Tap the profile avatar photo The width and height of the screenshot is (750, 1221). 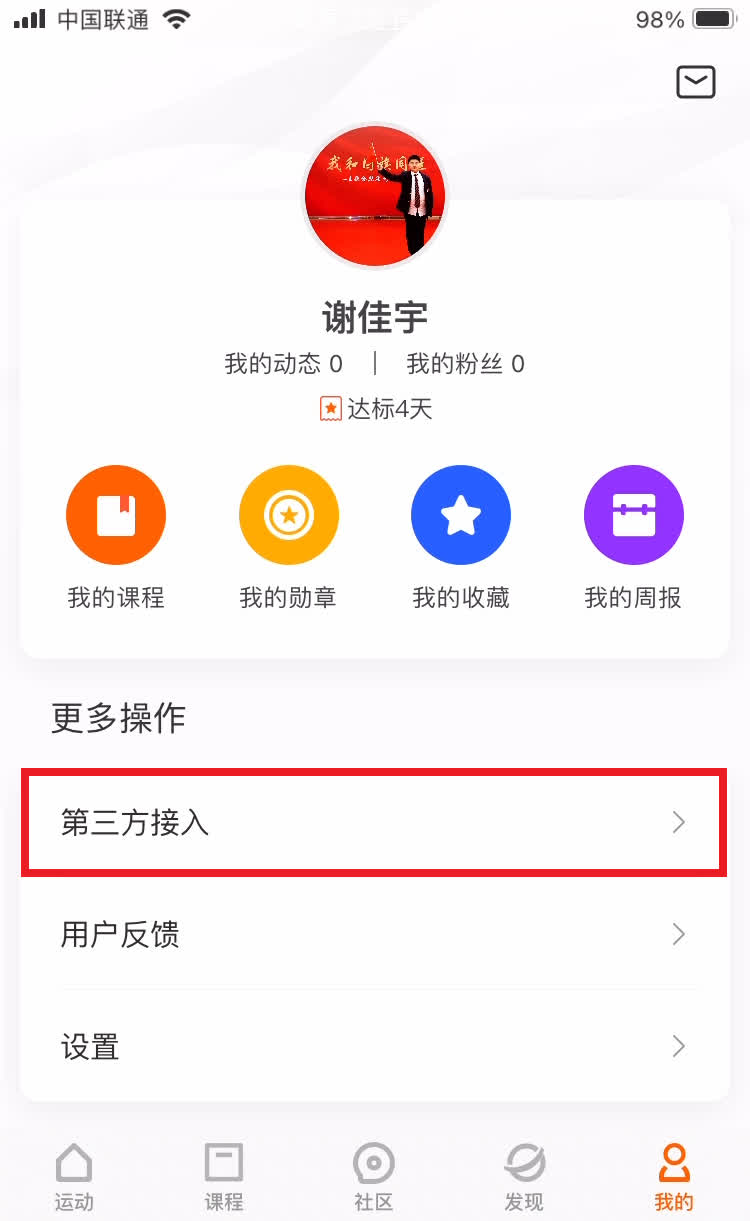[375, 195]
